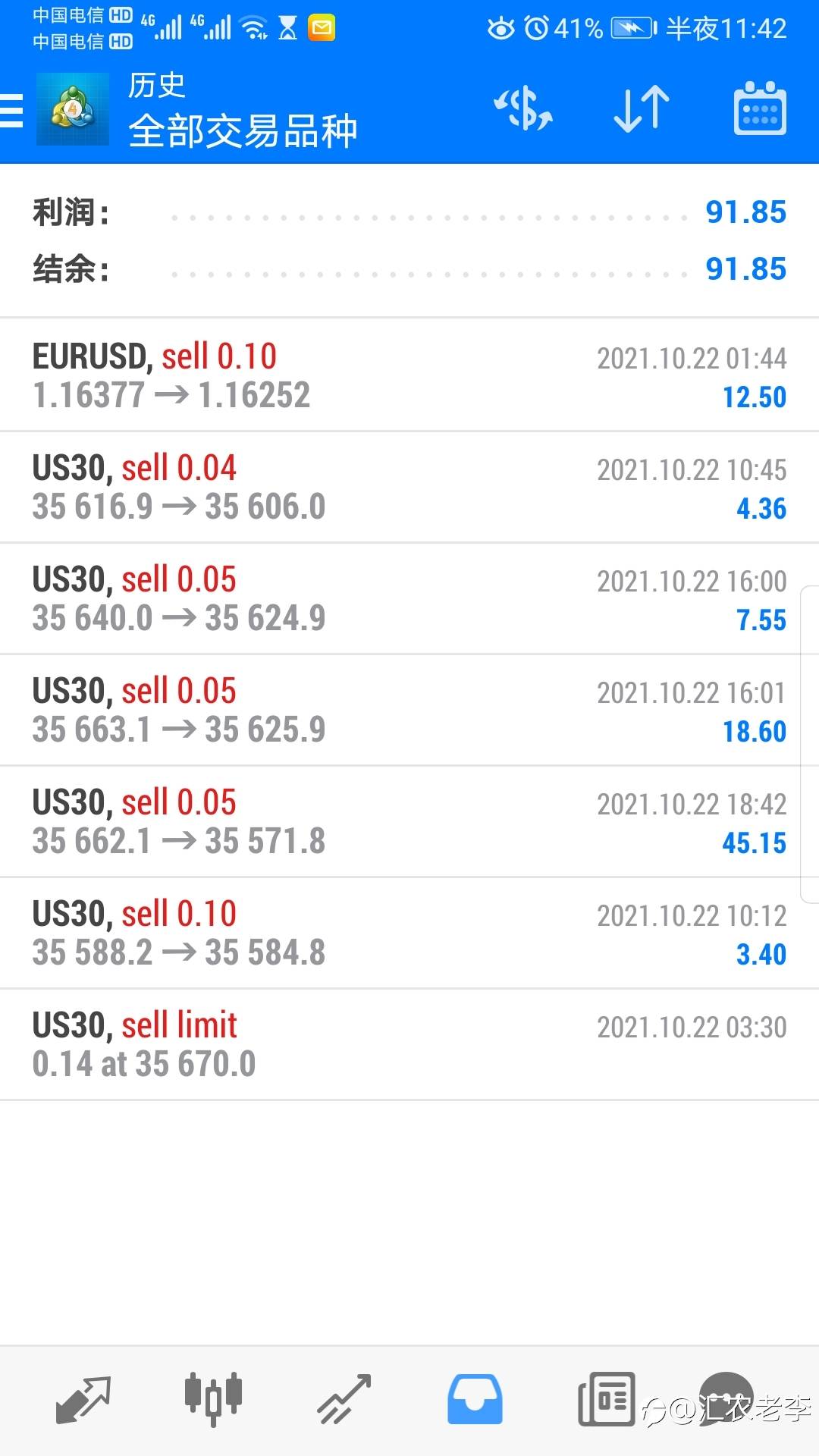Switch to the Trade tab

344,1399
